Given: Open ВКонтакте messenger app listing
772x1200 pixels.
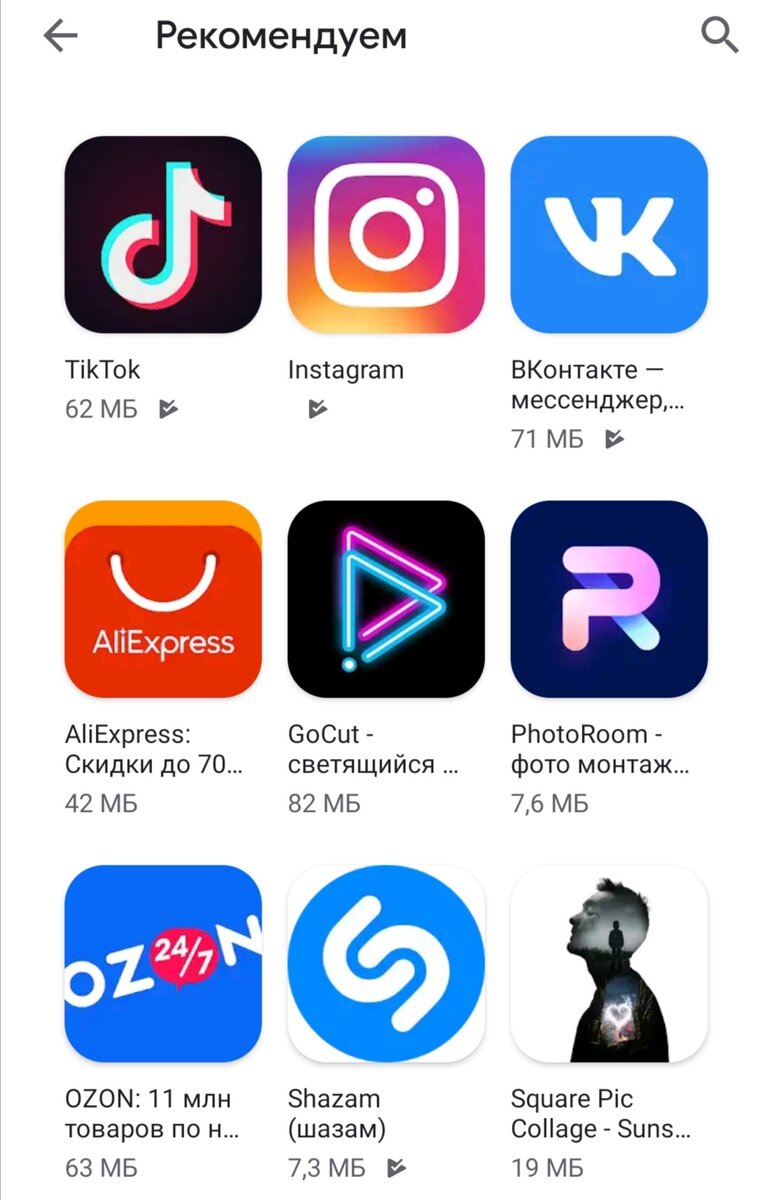Looking at the screenshot, I should click(x=609, y=235).
